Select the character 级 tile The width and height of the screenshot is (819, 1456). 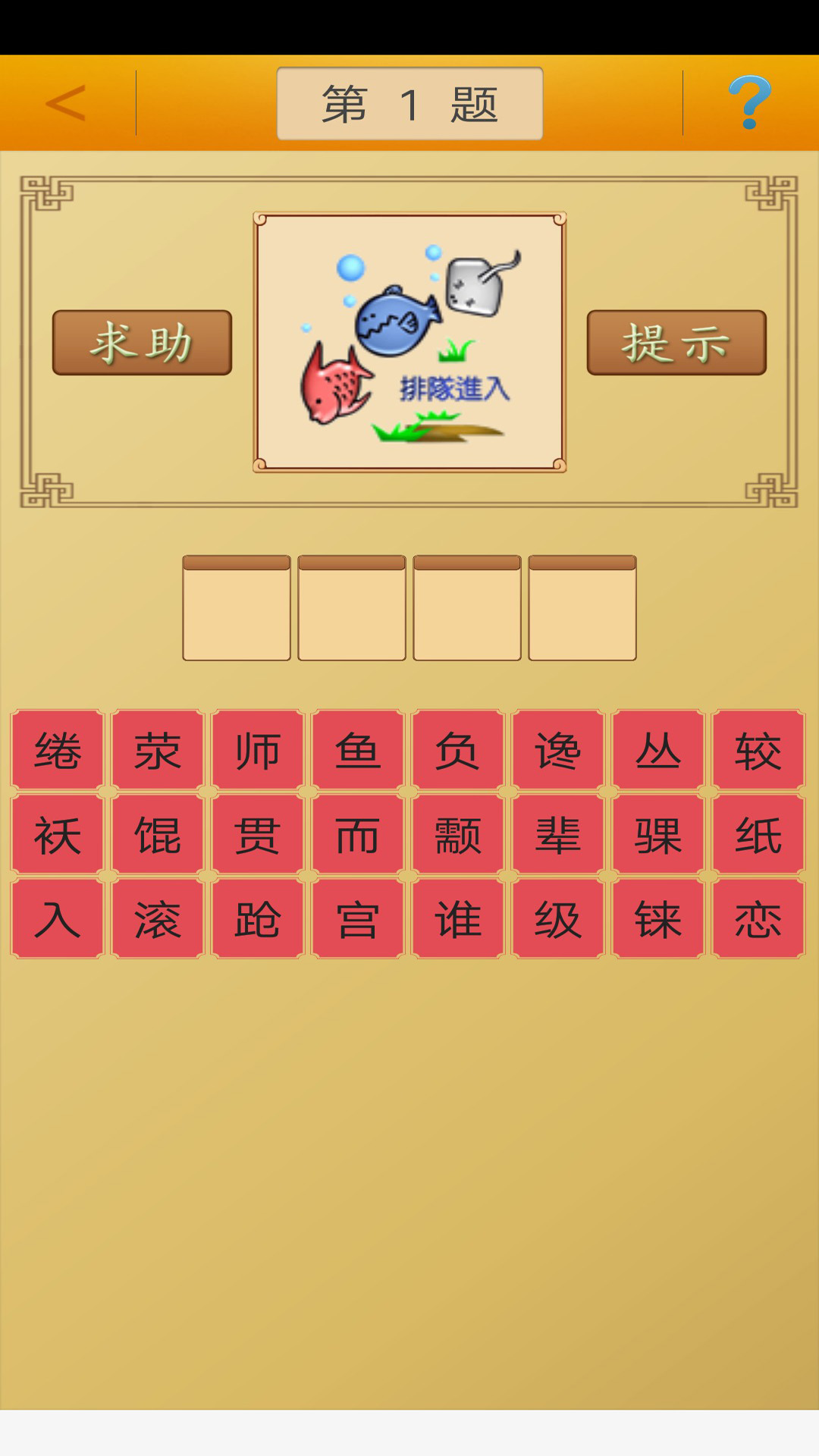[558, 919]
